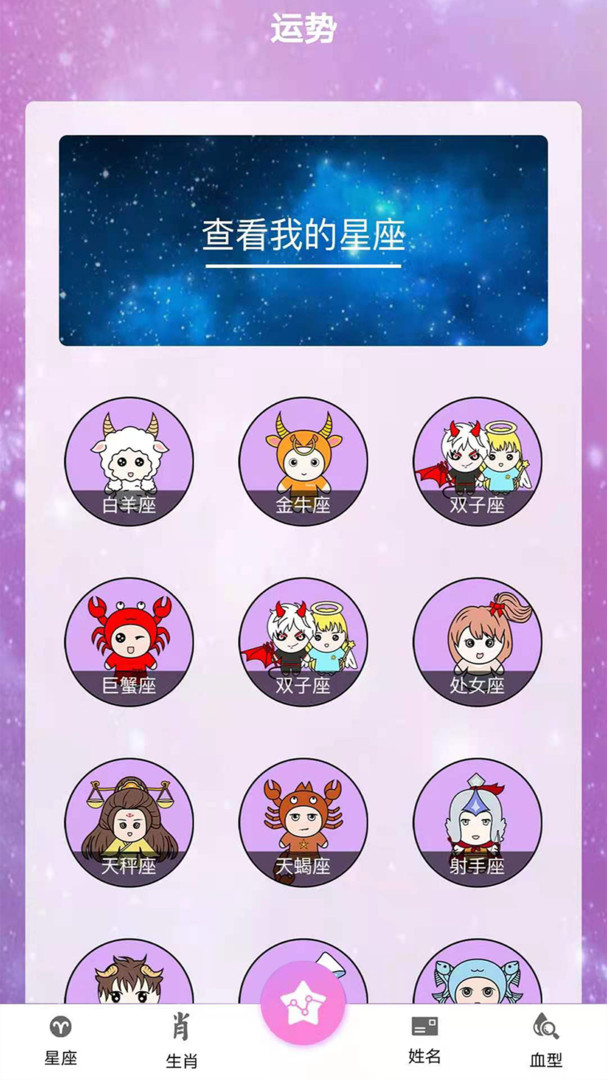The height and width of the screenshot is (1080, 607).
Task: Switch to the 生肖 tab
Action: tap(181, 1040)
